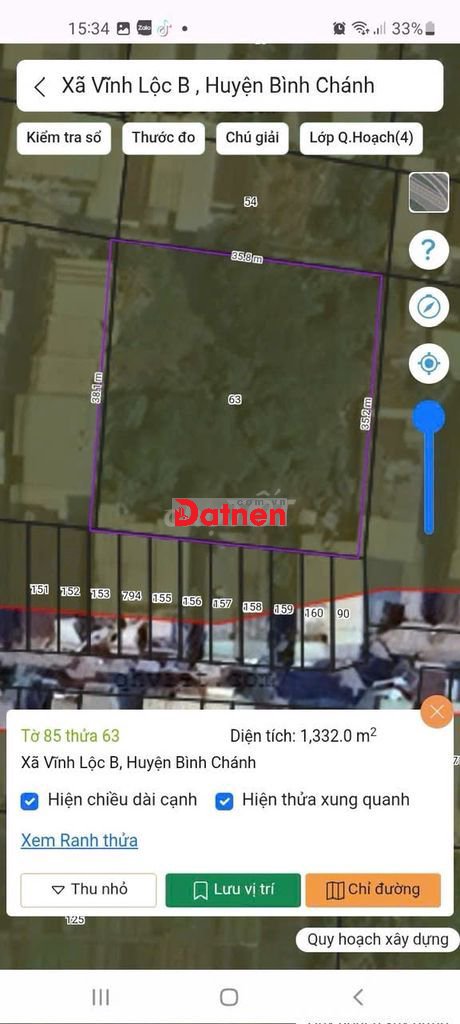Uncheck Hiện chiều dài cạnh

click(29, 801)
